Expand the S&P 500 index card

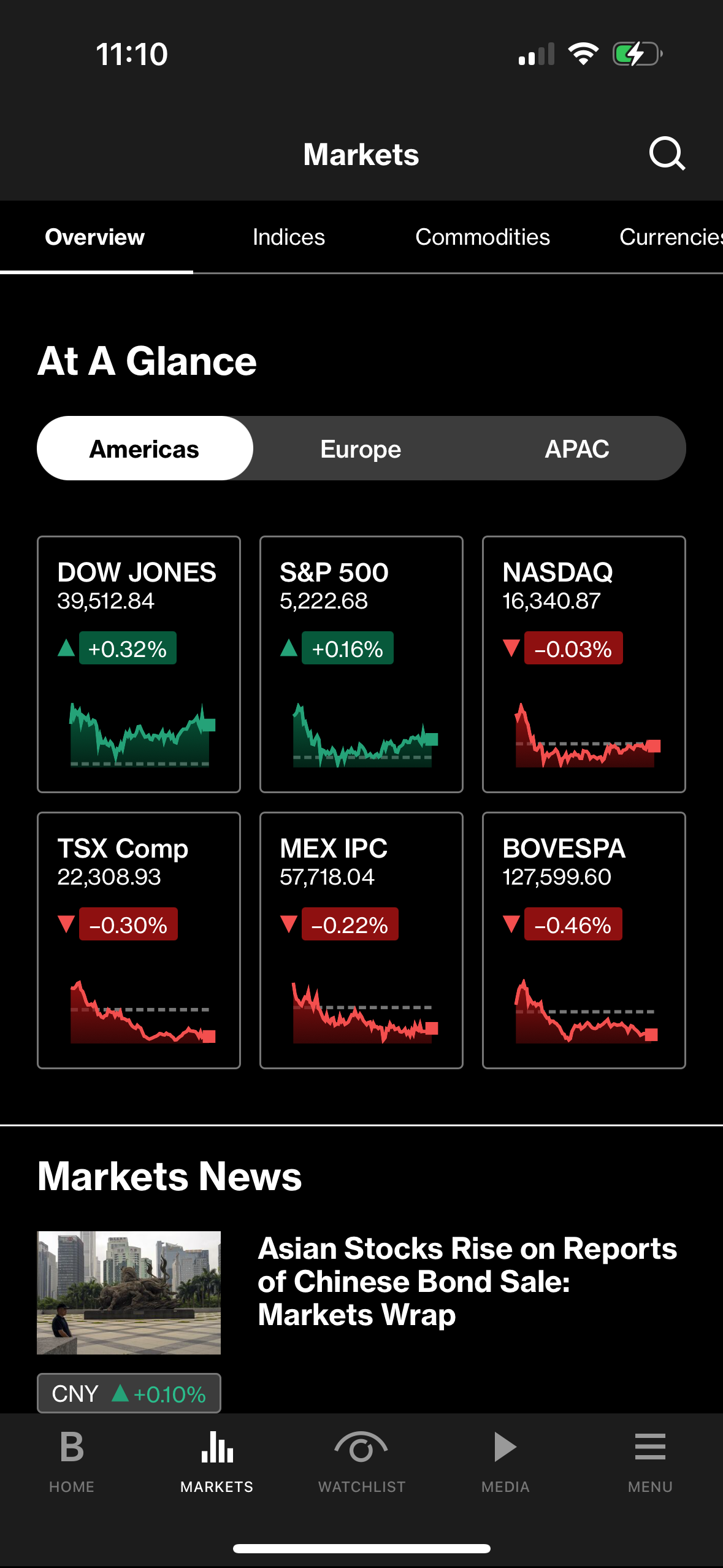pos(361,664)
